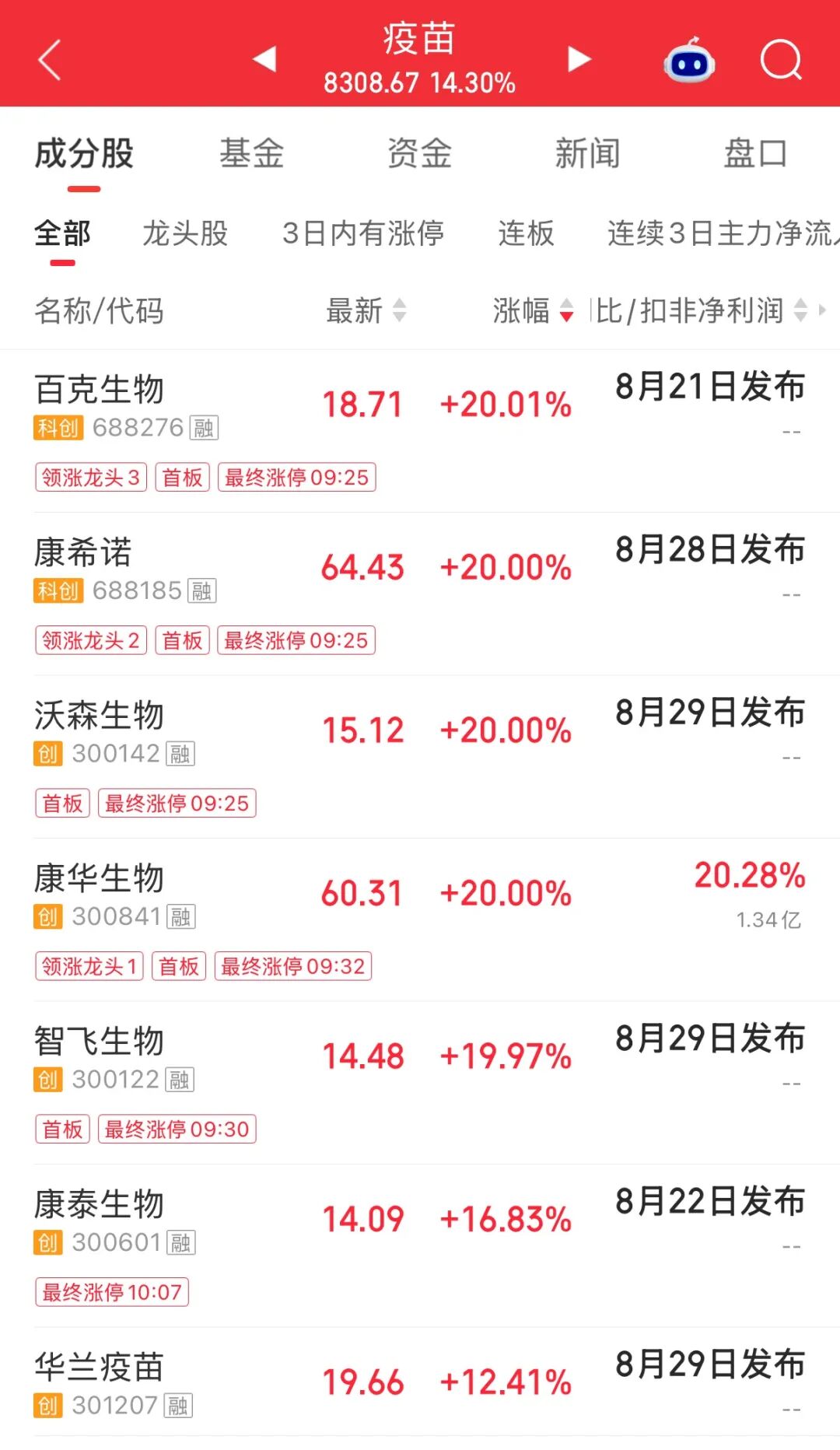The height and width of the screenshot is (1450, 840).
Task: Open the 沃森生物 stock row
Action: 420,757
